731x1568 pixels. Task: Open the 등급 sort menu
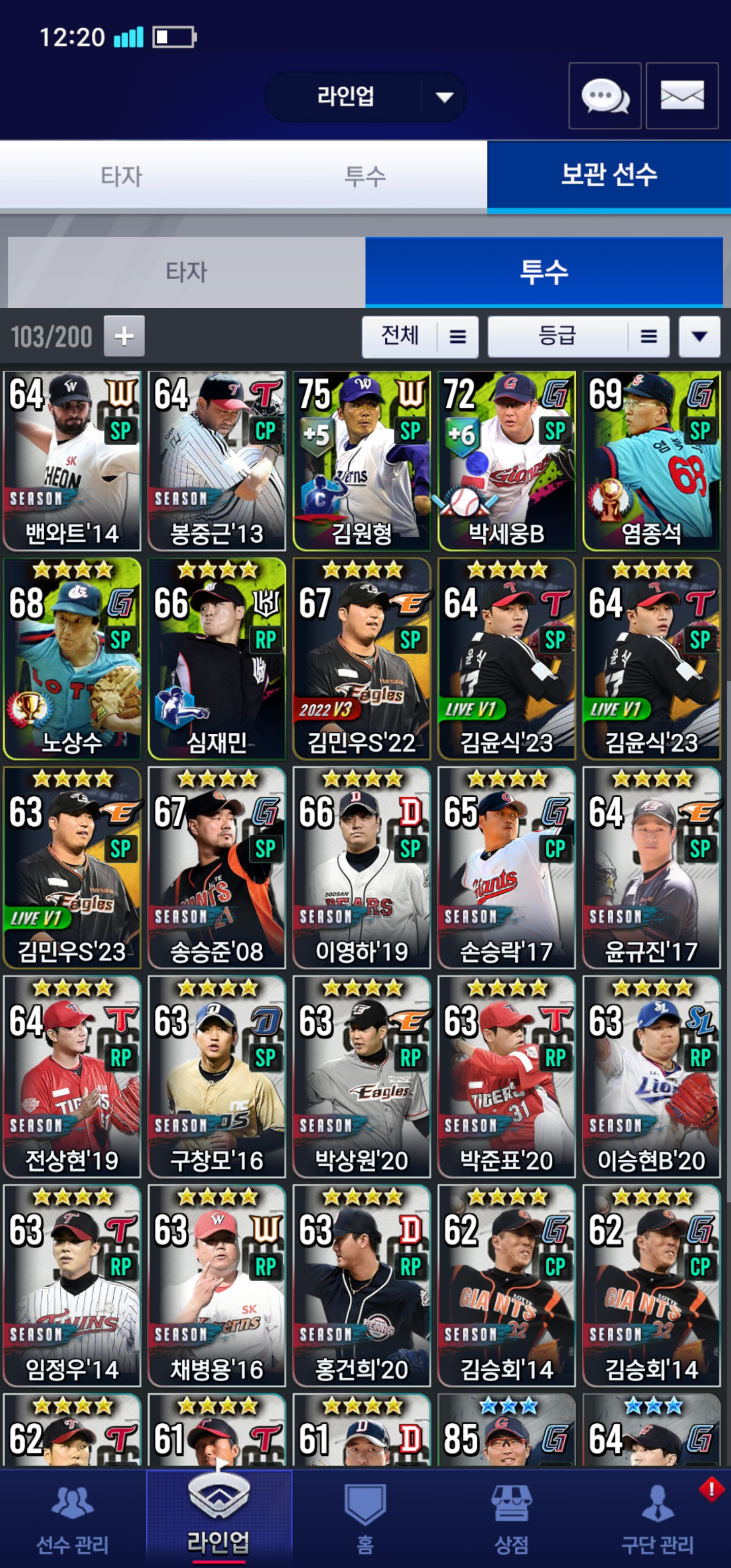[578, 336]
